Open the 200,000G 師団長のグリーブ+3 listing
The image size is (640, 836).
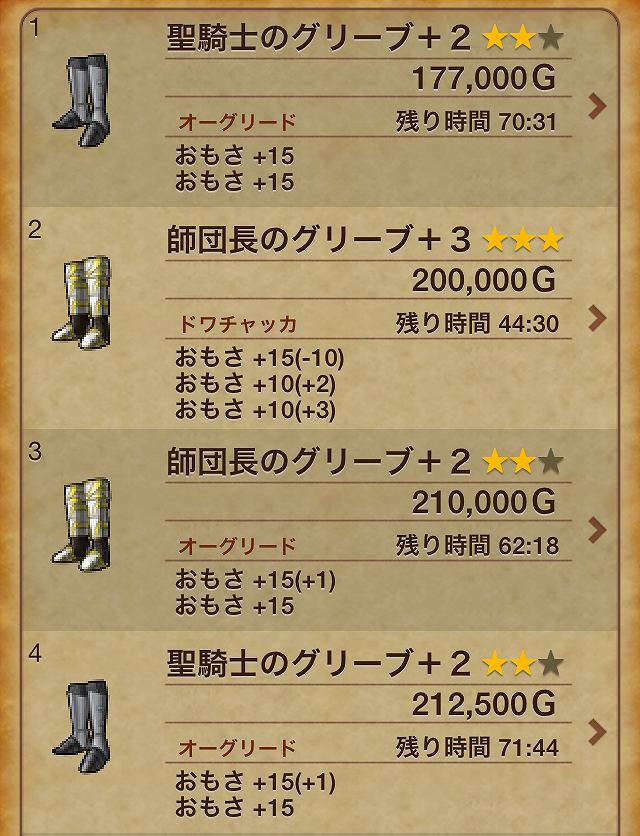(x=598, y=318)
